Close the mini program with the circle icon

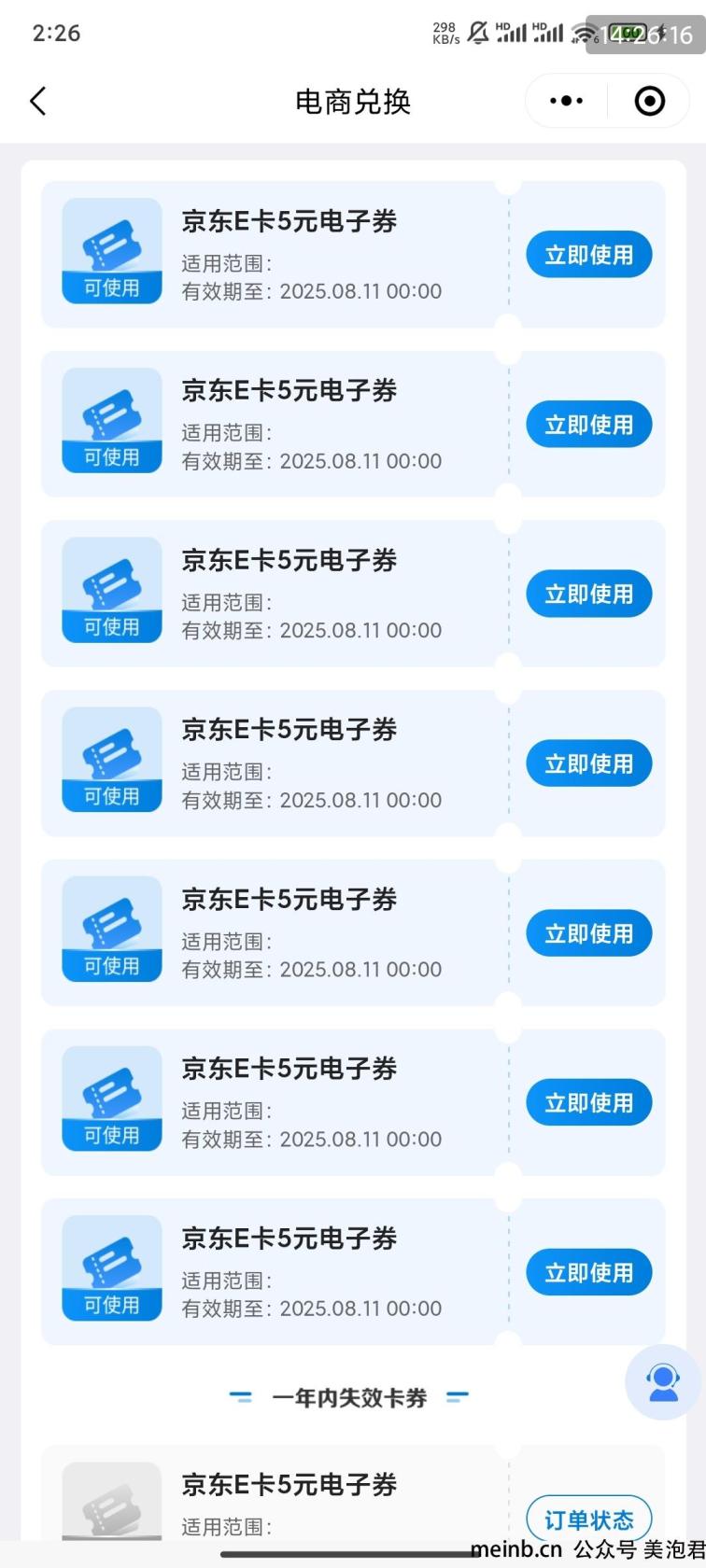[x=649, y=101]
